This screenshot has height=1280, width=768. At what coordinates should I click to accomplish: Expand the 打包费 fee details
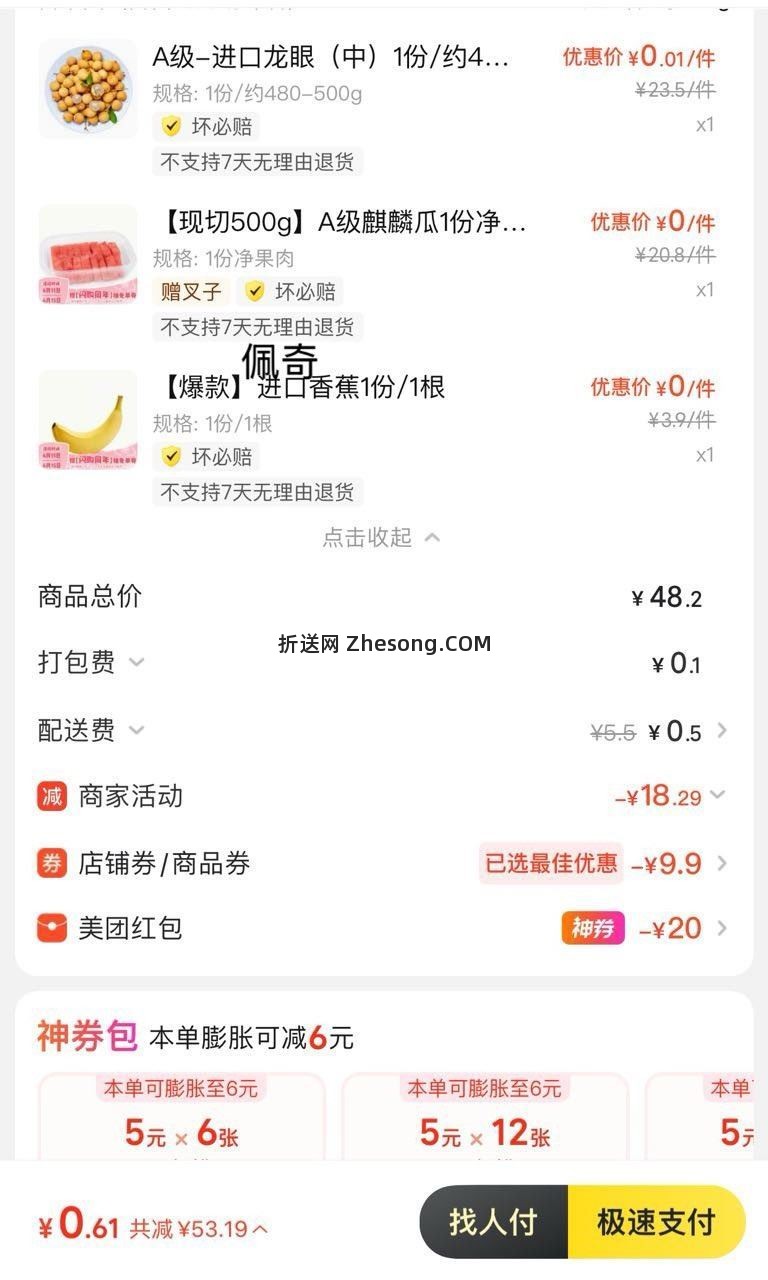point(137,662)
